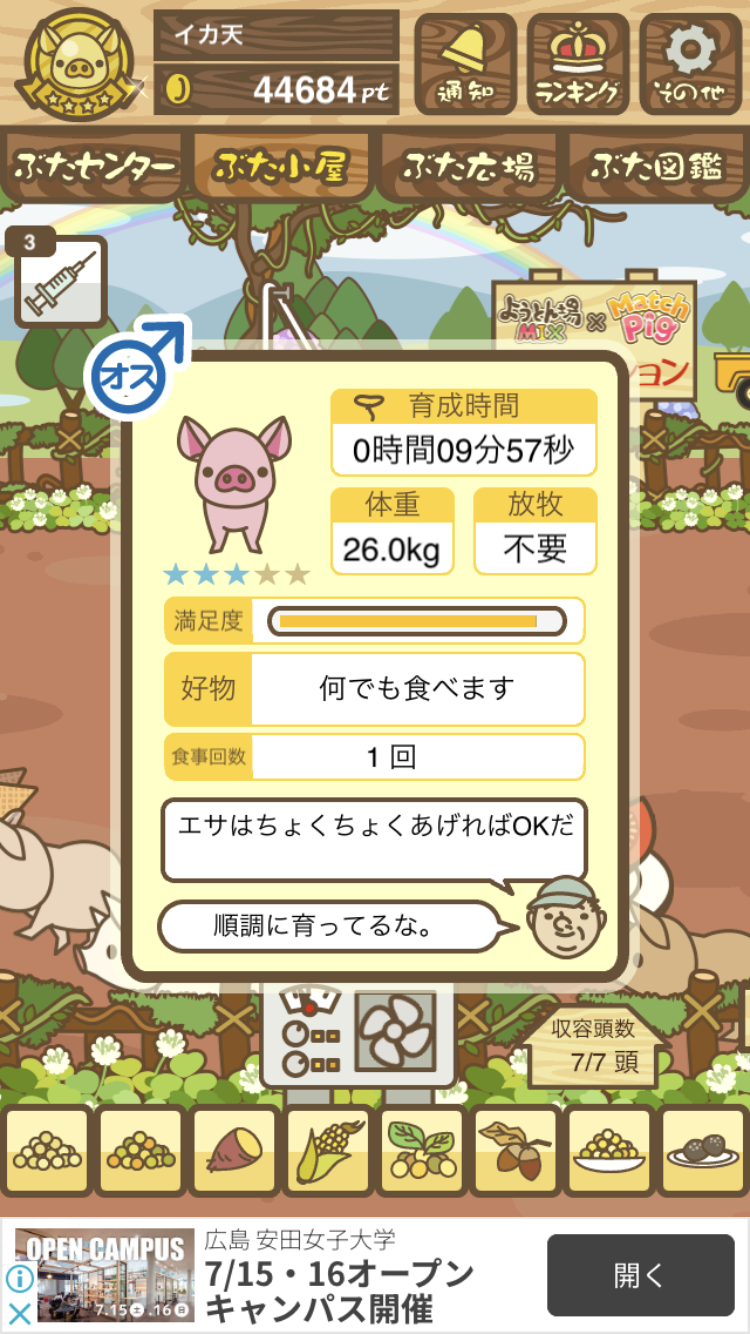Image resolution: width=750 pixels, height=1334 pixels.
Task: Open the その他 settings gear
Action: click(692, 63)
